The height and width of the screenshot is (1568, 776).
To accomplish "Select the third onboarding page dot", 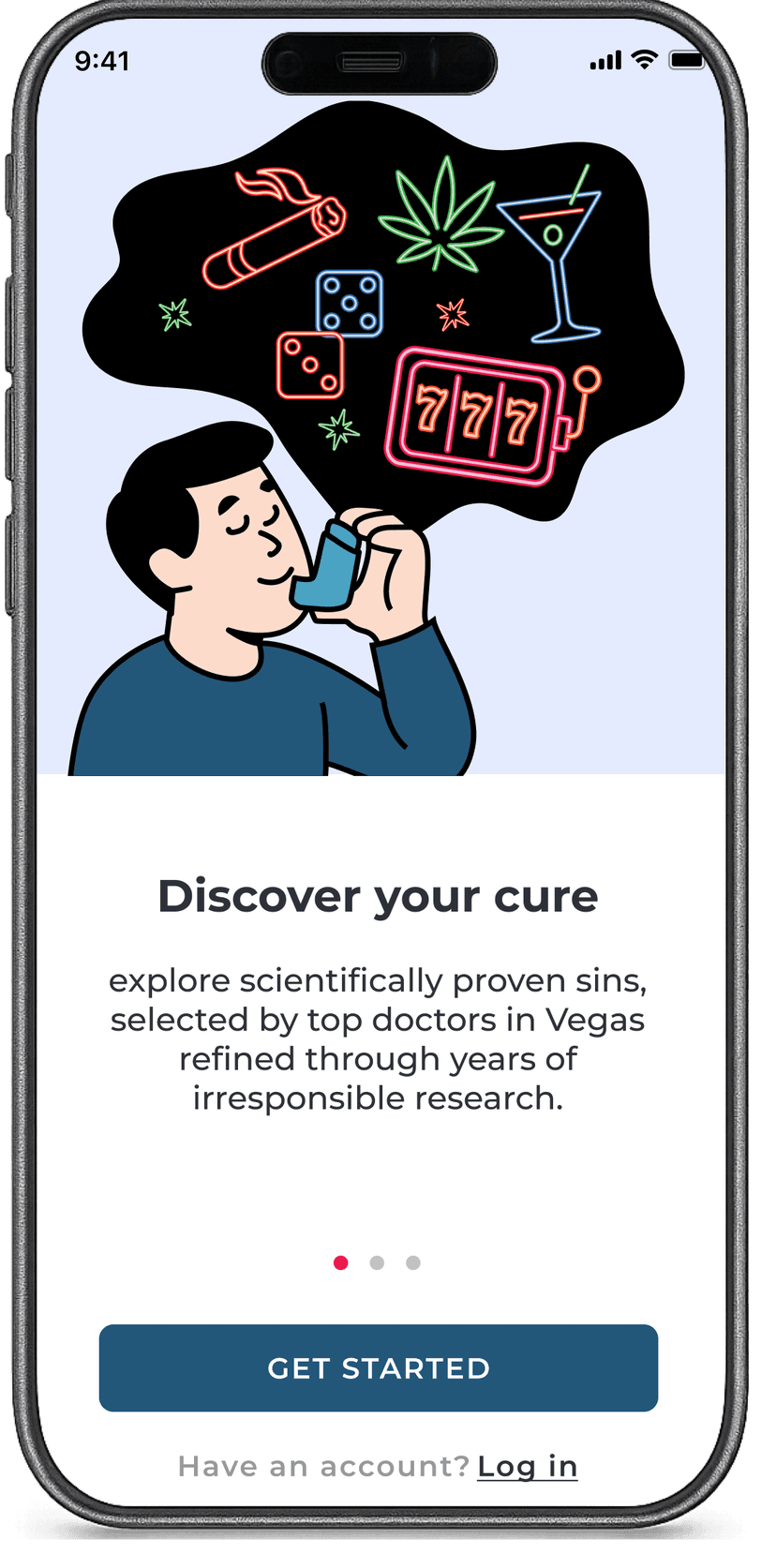I will point(413,1262).
